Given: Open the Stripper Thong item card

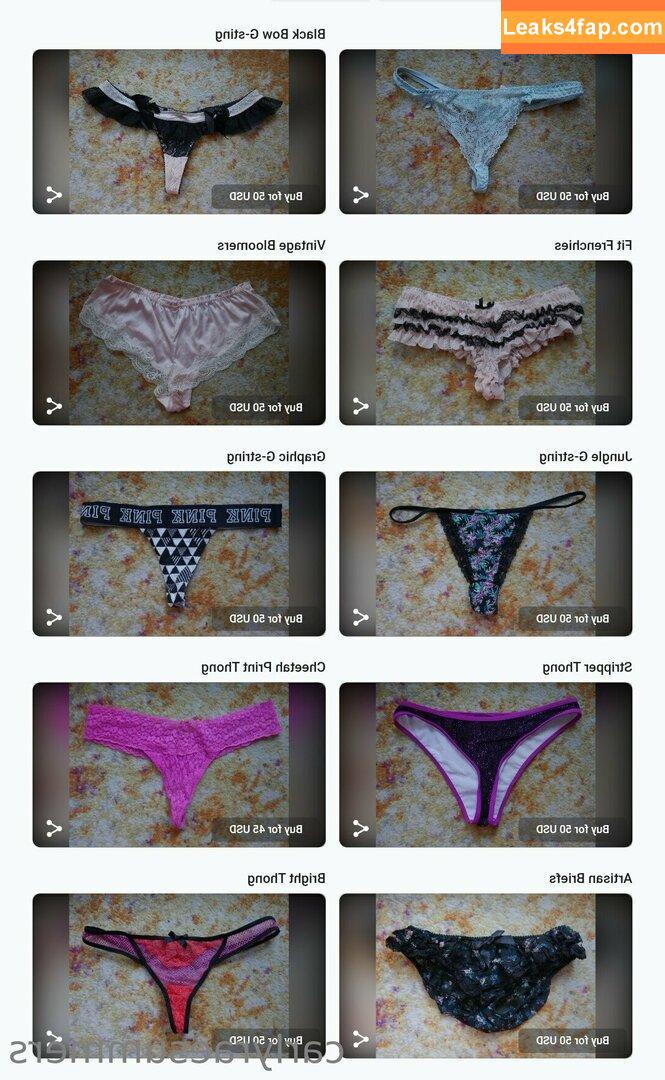Looking at the screenshot, I should pyautogui.click(x=486, y=757).
